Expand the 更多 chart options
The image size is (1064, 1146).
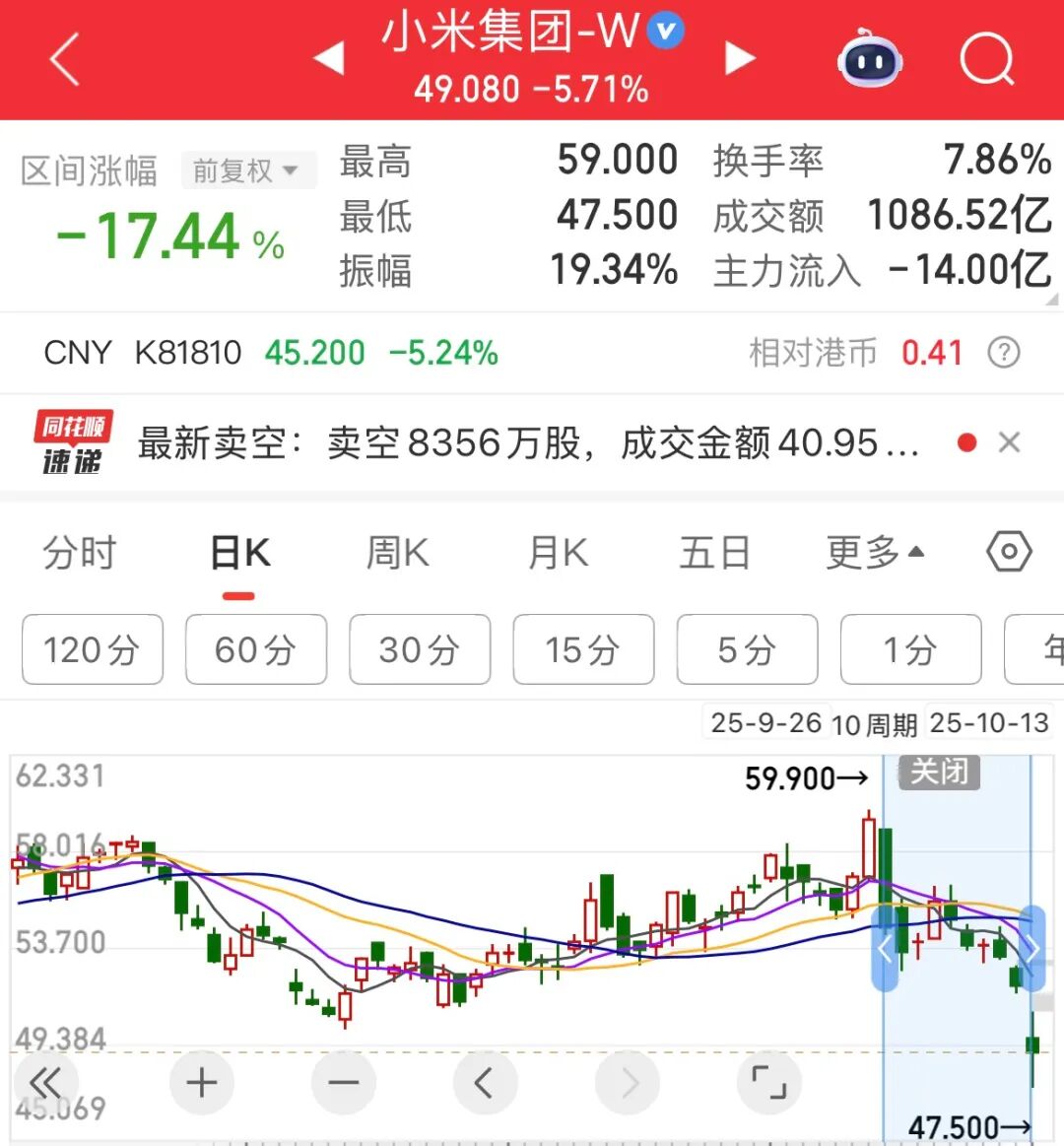pos(873,552)
